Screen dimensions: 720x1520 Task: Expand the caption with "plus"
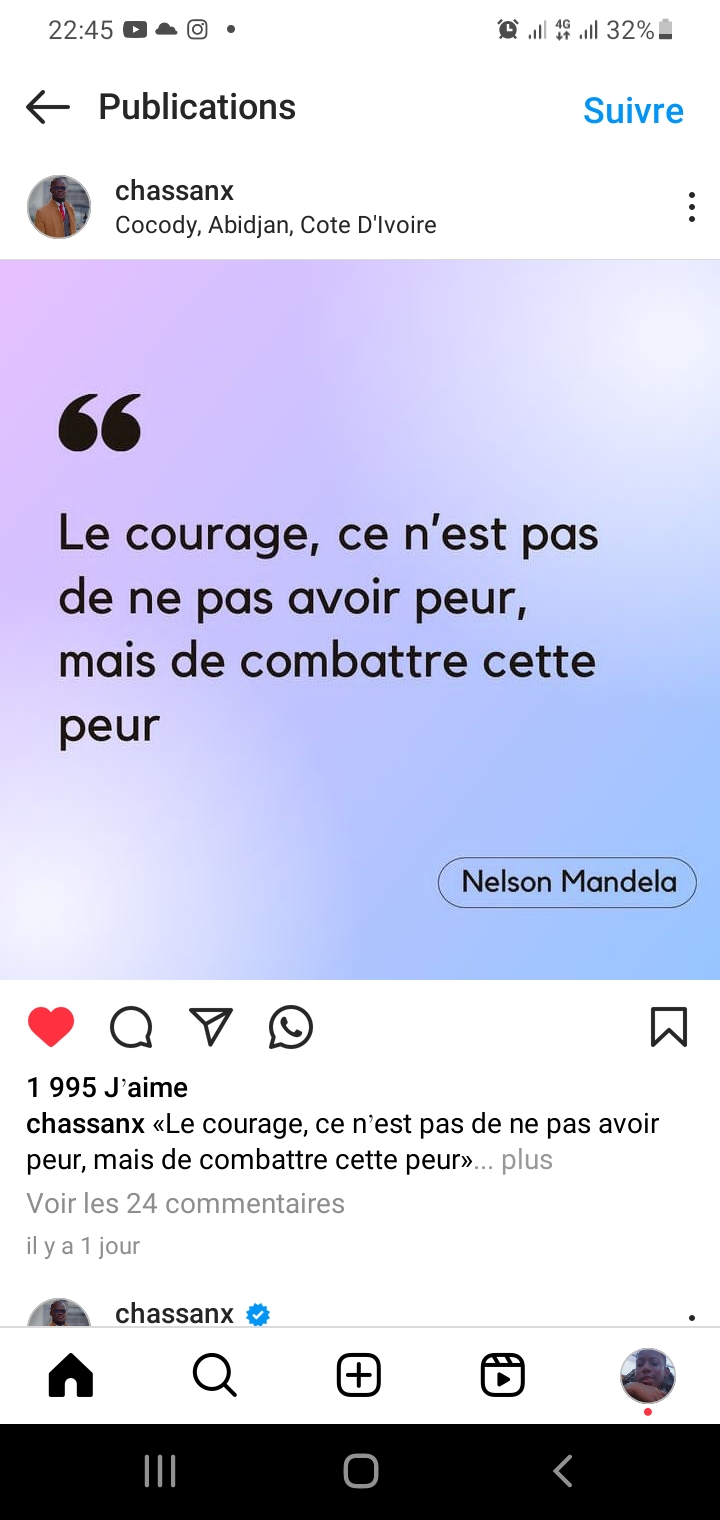(x=527, y=1160)
